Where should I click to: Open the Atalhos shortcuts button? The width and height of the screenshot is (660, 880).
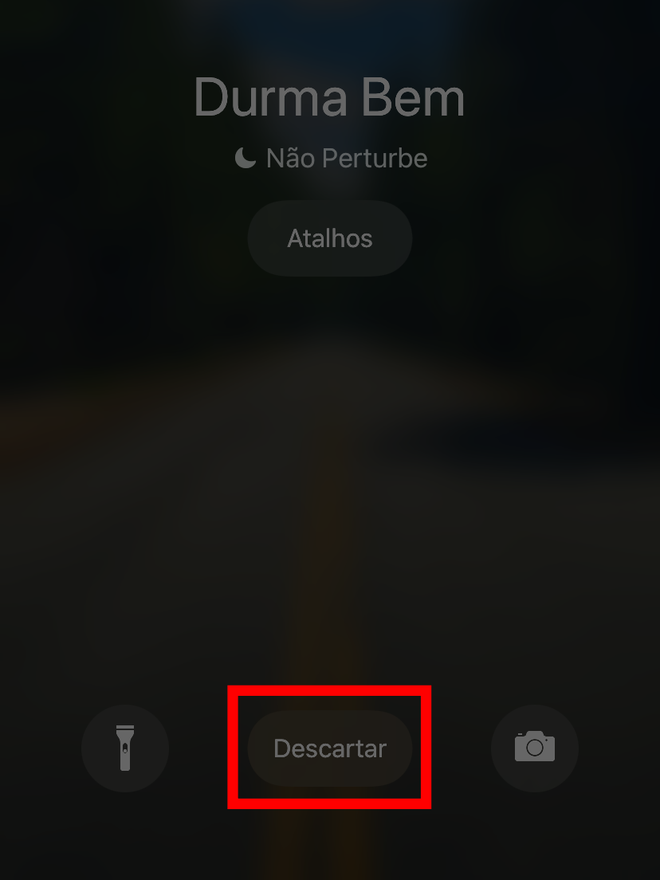point(330,239)
